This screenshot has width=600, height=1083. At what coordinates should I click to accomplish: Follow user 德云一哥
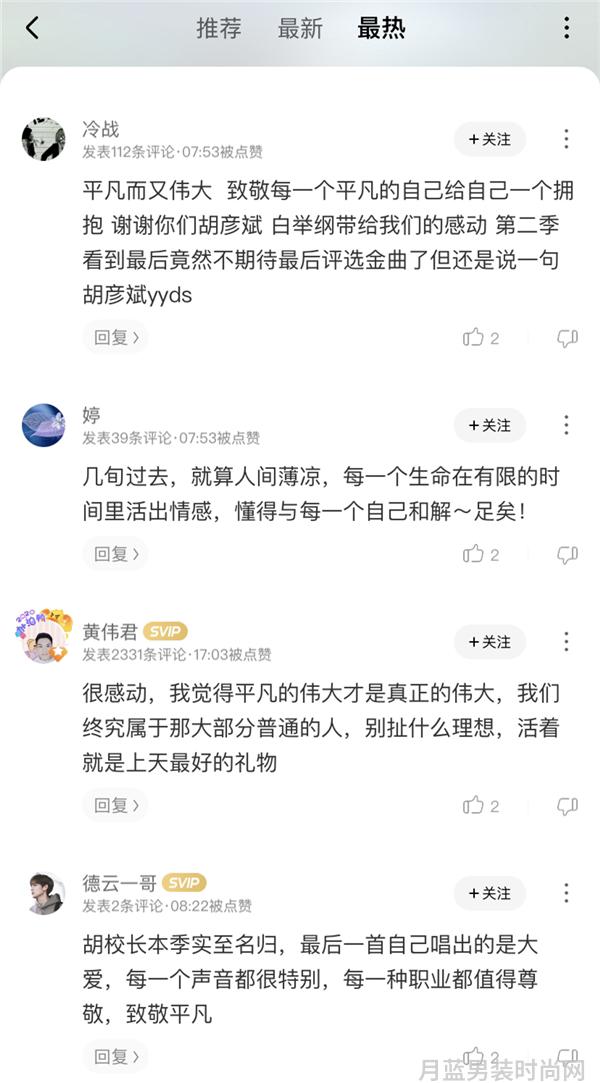click(x=490, y=893)
